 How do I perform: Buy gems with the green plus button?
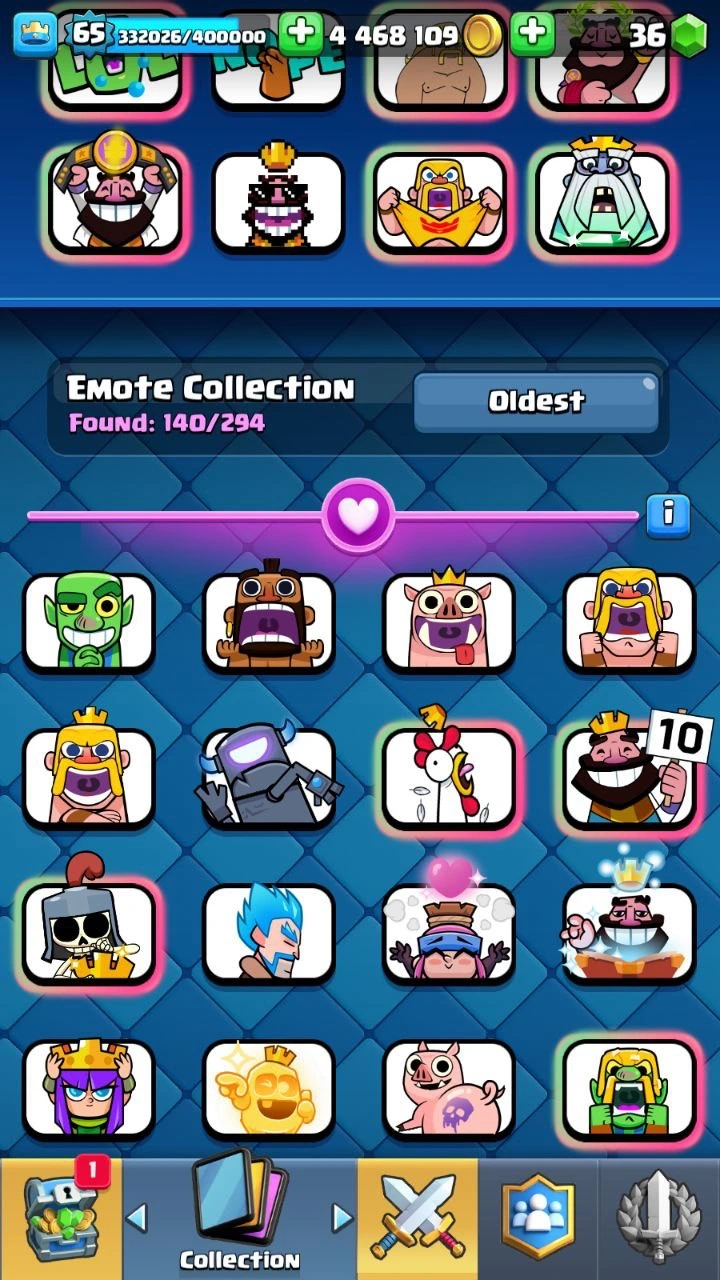(532, 35)
